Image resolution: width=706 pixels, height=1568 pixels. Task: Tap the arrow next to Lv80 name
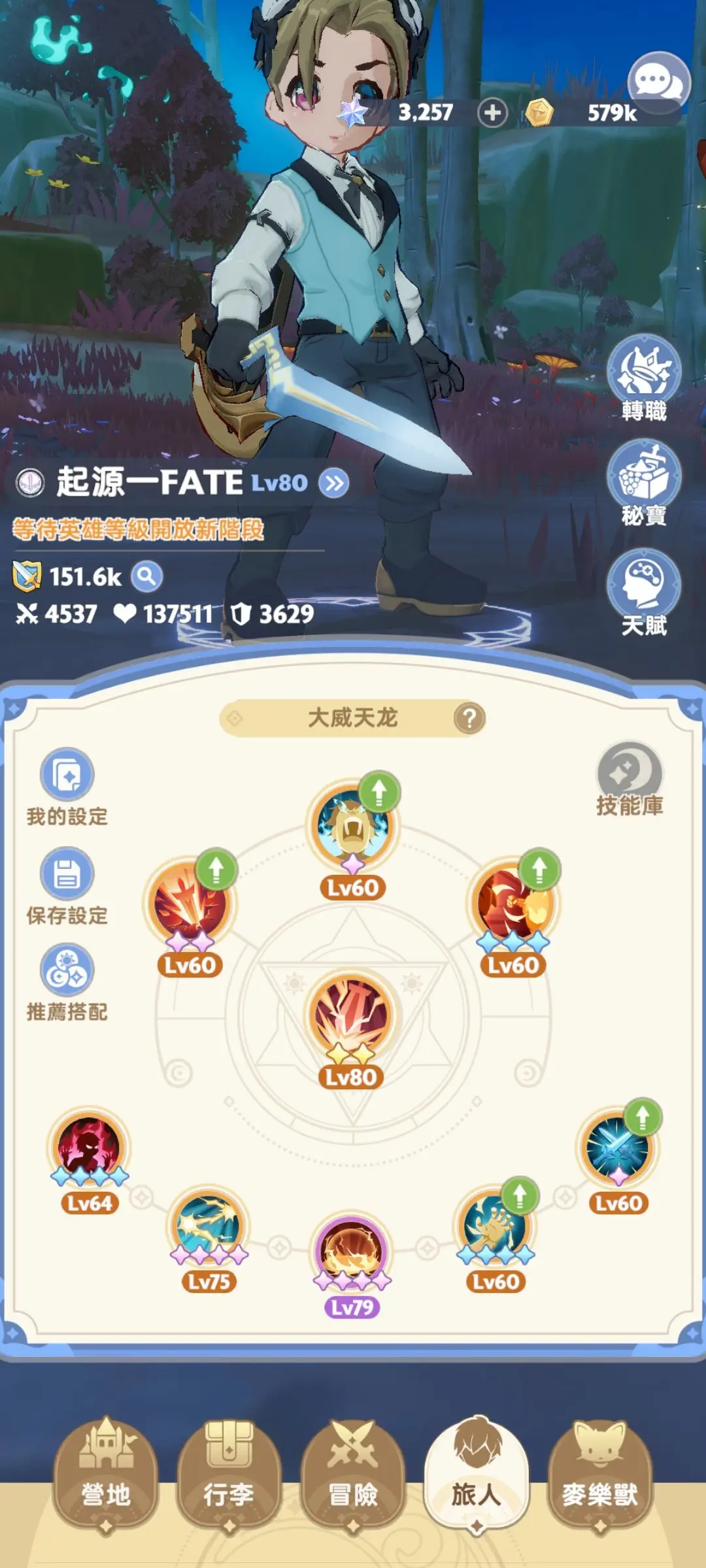pyautogui.click(x=334, y=483)
